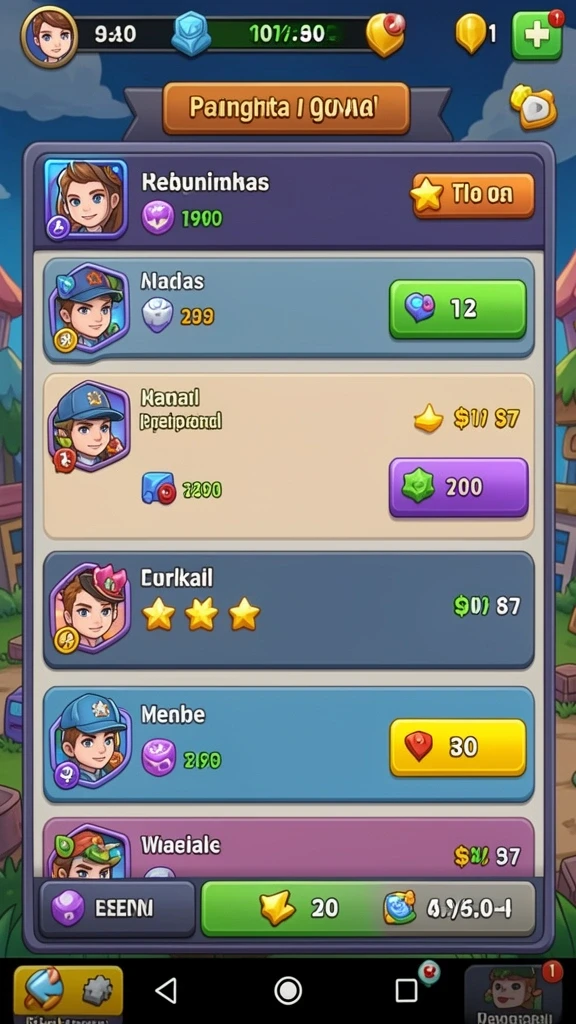Tap the yellow 30 button for Menbe

(x=458, y=747)
